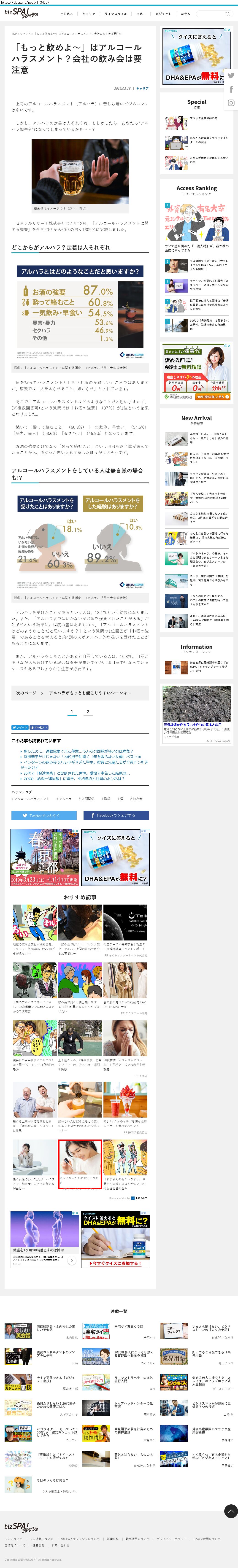The width and height of the screenshot is (238, 1568).
Task: Open hashtag #アルコールハラスメント
Action: click(x=30, y=799)
